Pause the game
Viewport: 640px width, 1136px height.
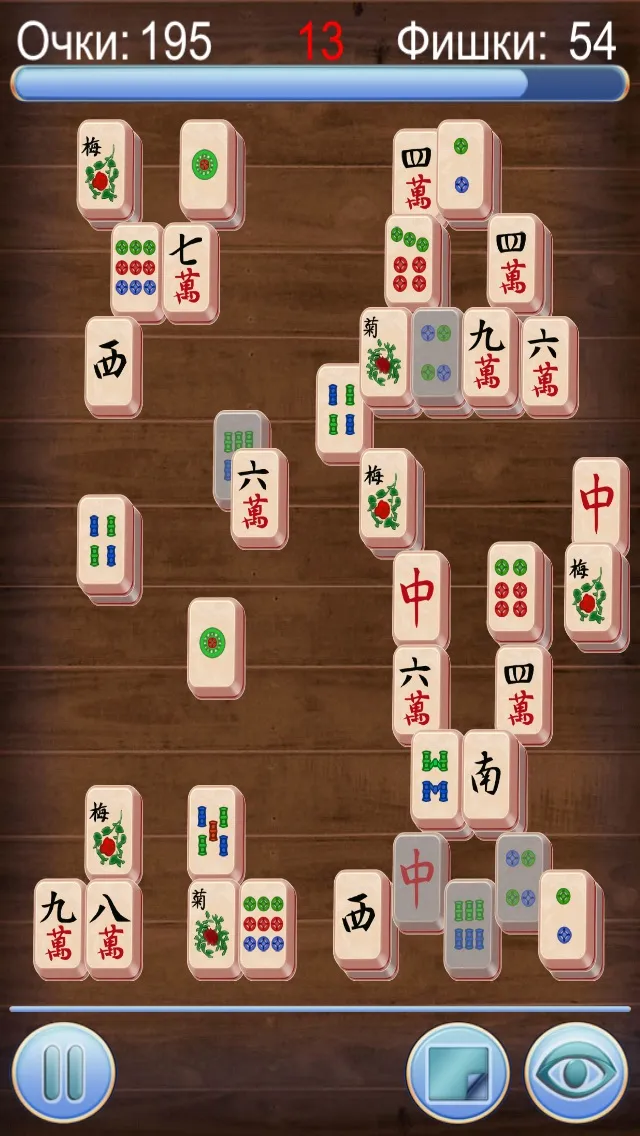point(64,1073)
